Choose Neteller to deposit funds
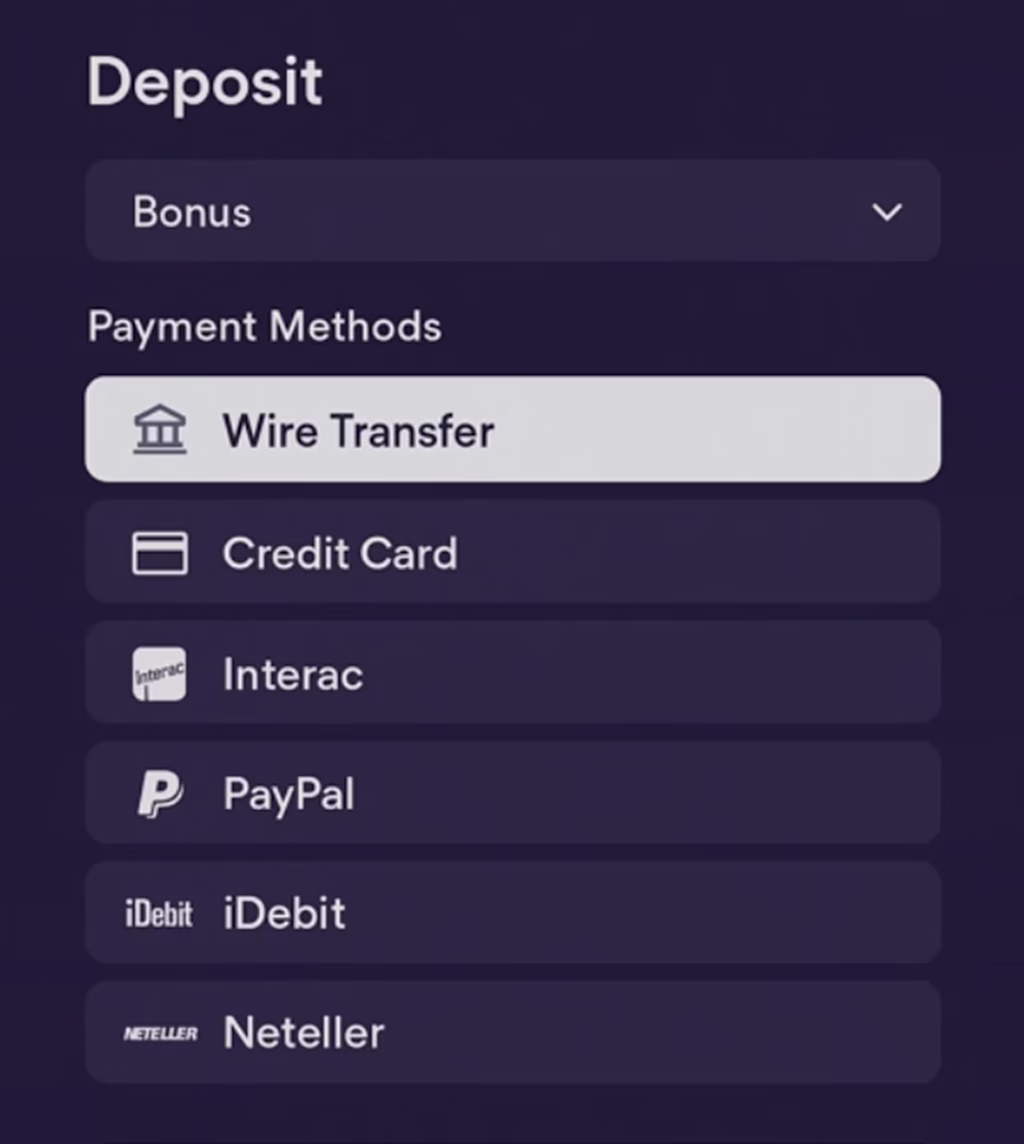 (512, 1032)
